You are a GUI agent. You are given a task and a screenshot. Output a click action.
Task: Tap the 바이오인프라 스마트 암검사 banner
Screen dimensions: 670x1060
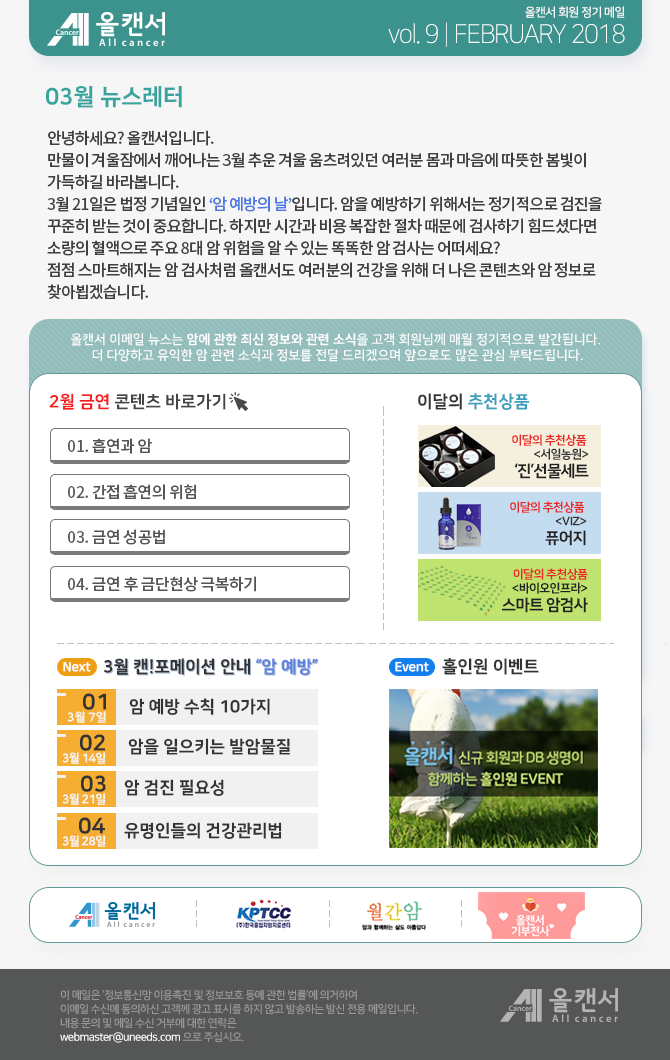[x=509, y=589]
